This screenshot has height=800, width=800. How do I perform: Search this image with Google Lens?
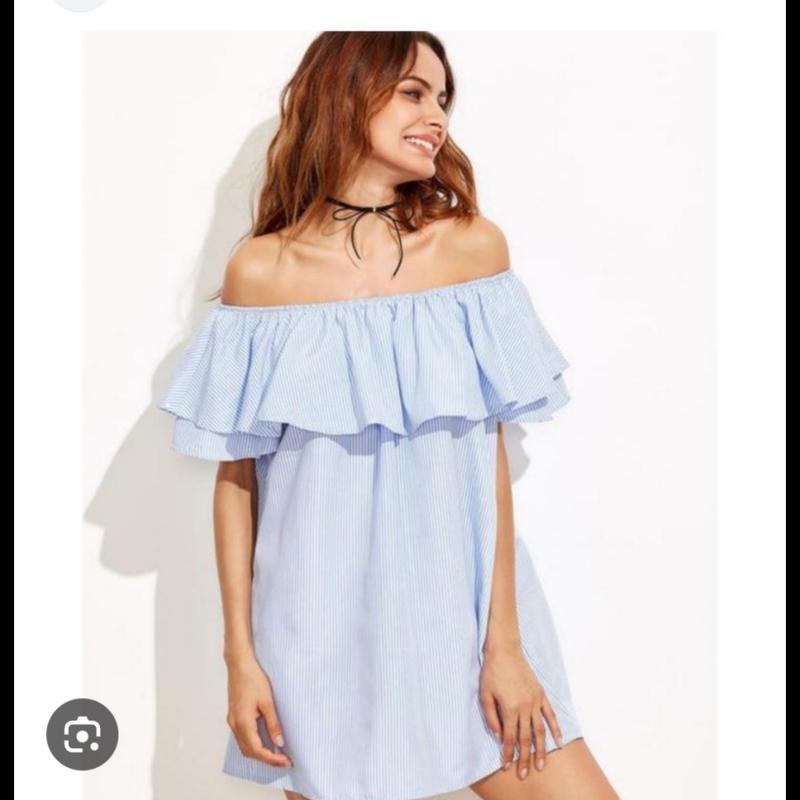(82, 734)
